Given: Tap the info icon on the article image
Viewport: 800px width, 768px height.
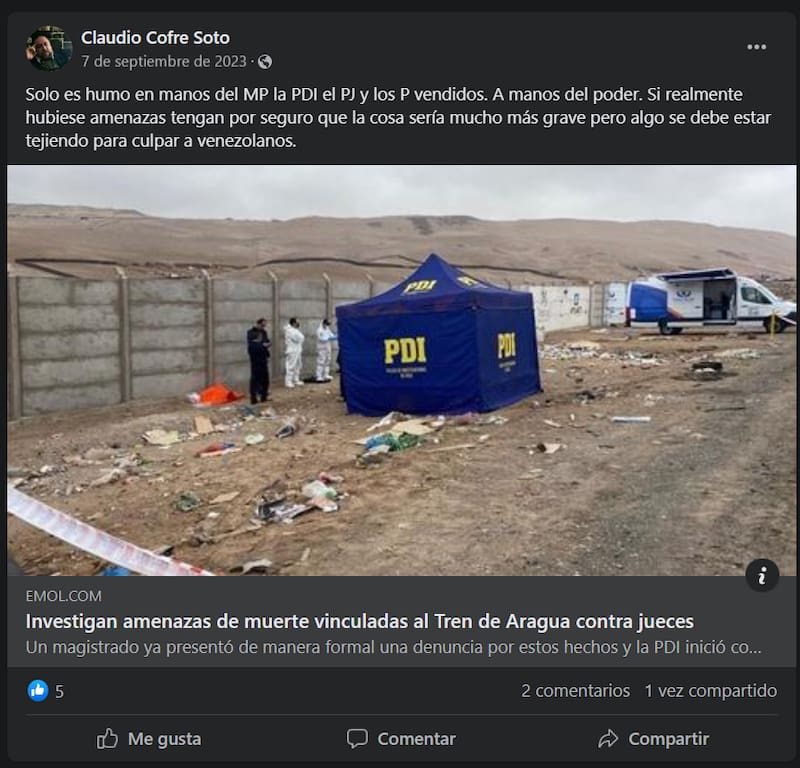Looking at the screenshot, I should (762, 575).
